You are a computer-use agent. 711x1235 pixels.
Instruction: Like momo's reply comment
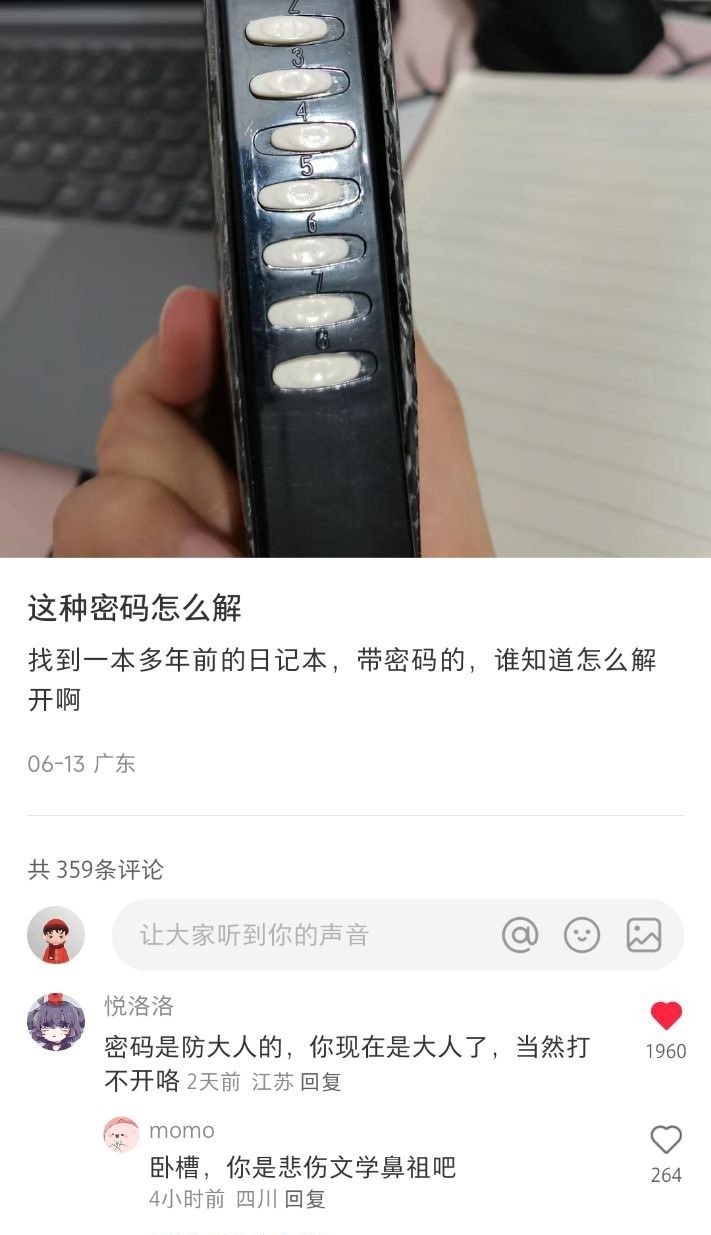click(x=666, y=1140)
